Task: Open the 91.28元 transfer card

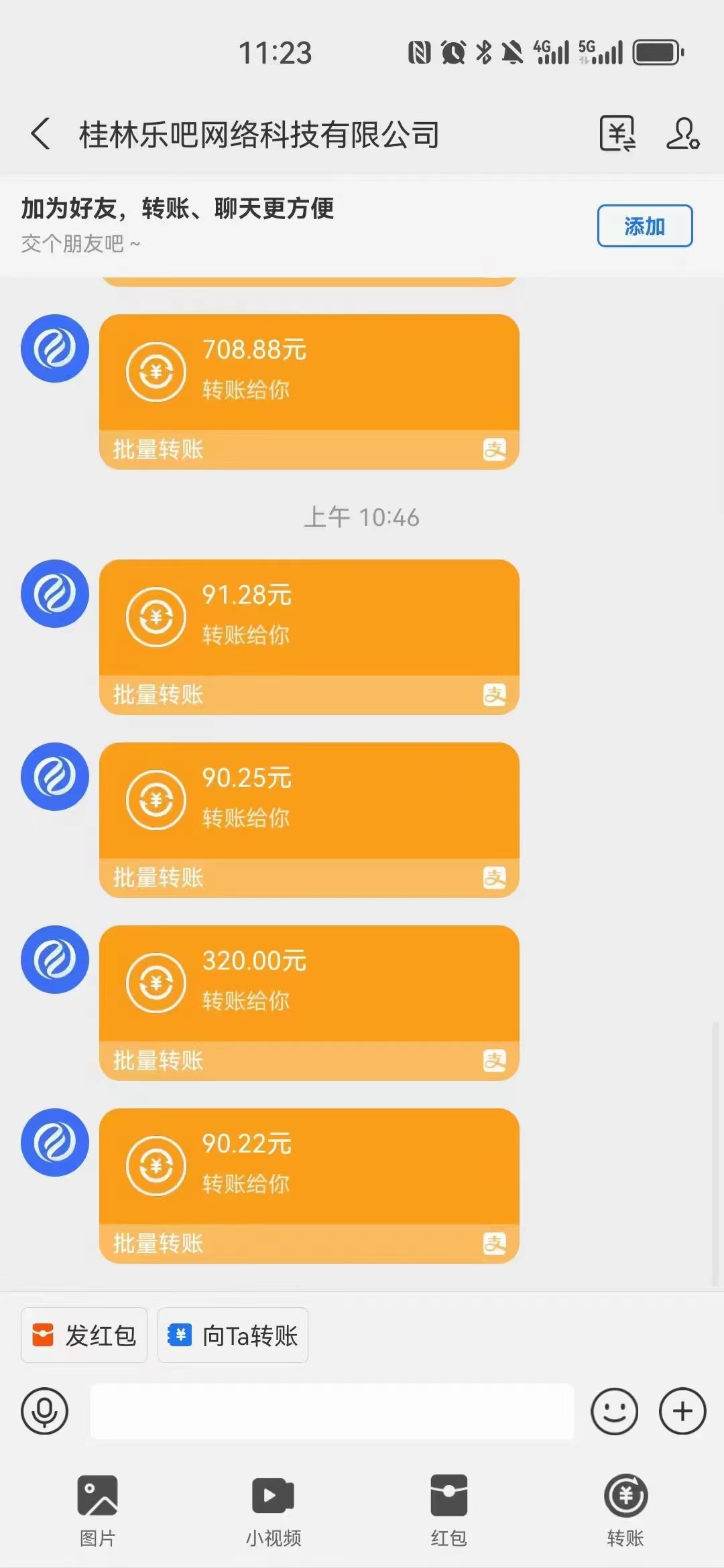Action: (x=309, y=637)
